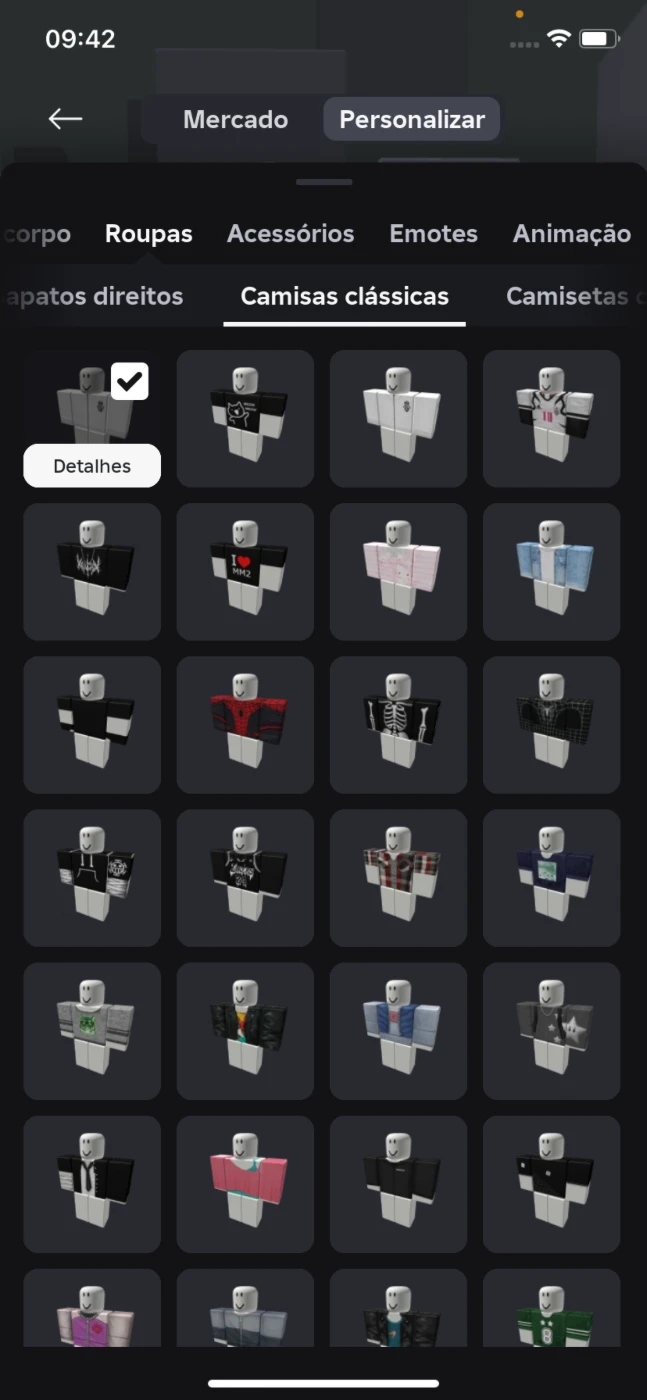Equip the red Spider-Man shirt
The image size is (647, 1400).
click(x=245, y=725)
